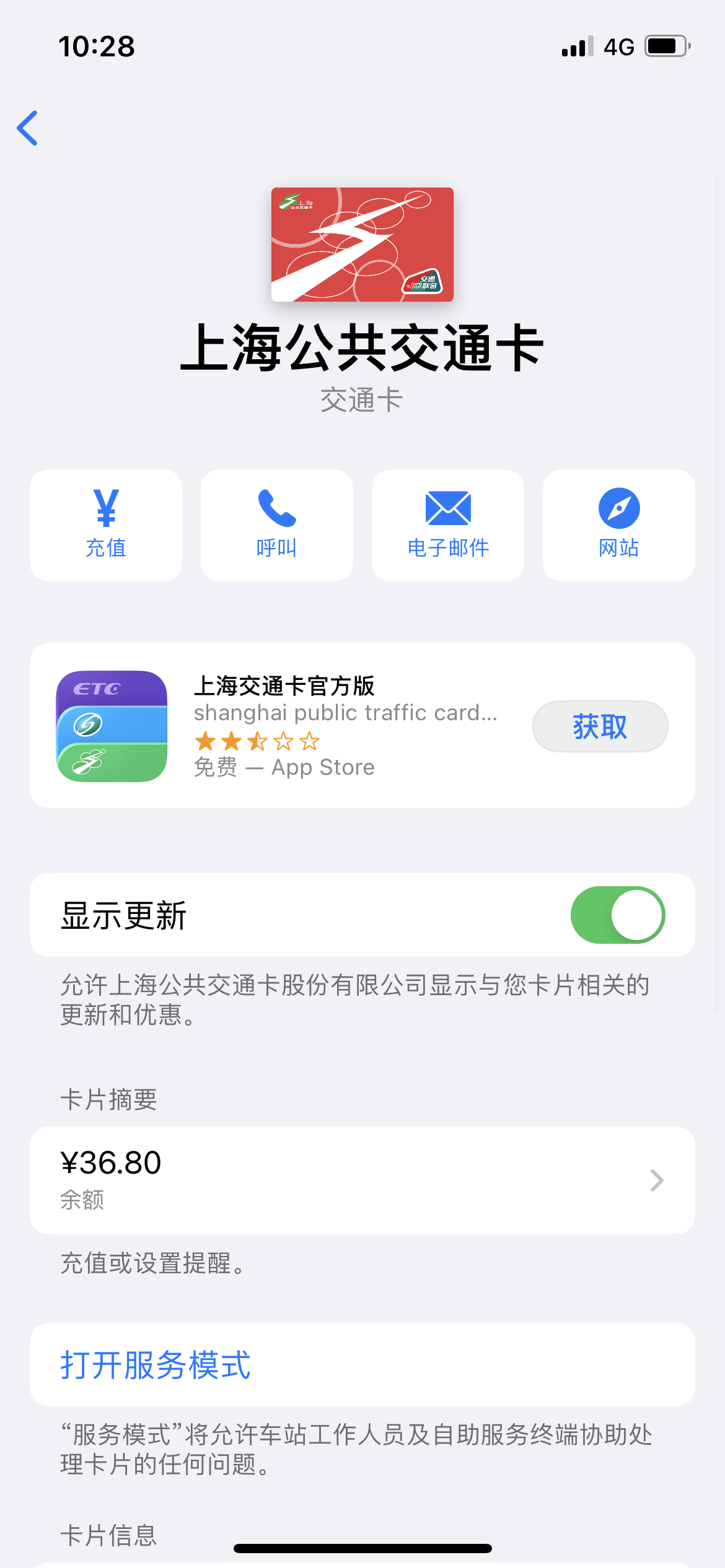Get the 上海交通卡官方版 app
725x1568 pixels.
click(600, 726)
